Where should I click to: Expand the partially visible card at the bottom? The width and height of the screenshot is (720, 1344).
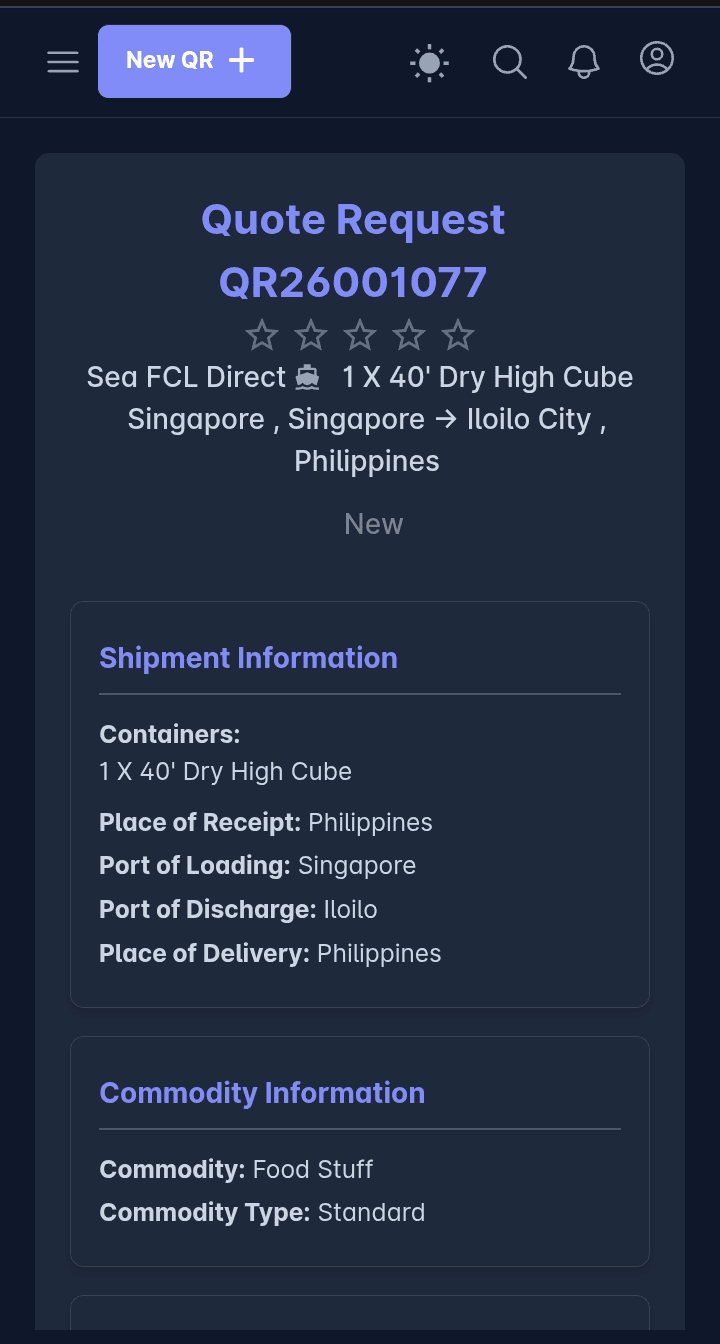click(360, 1320)
